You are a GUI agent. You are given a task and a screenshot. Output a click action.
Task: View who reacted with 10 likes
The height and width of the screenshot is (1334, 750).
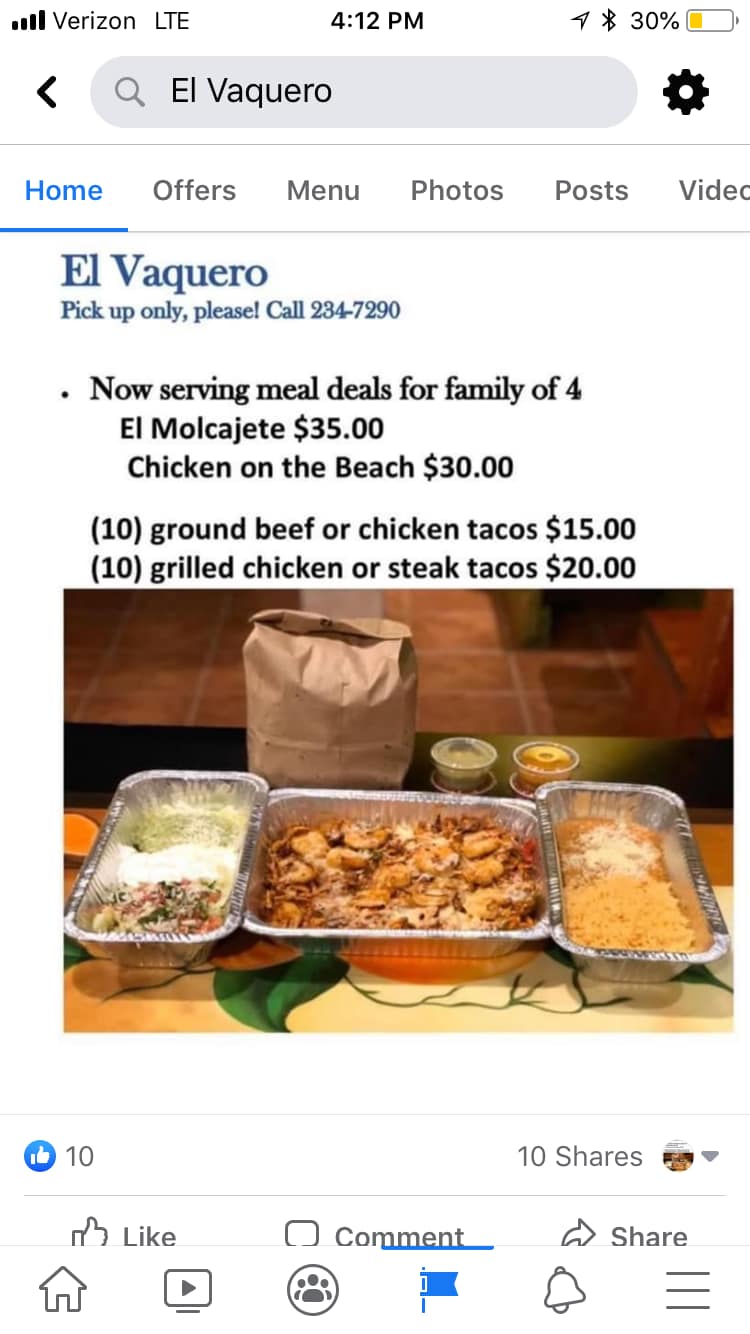59,1156
